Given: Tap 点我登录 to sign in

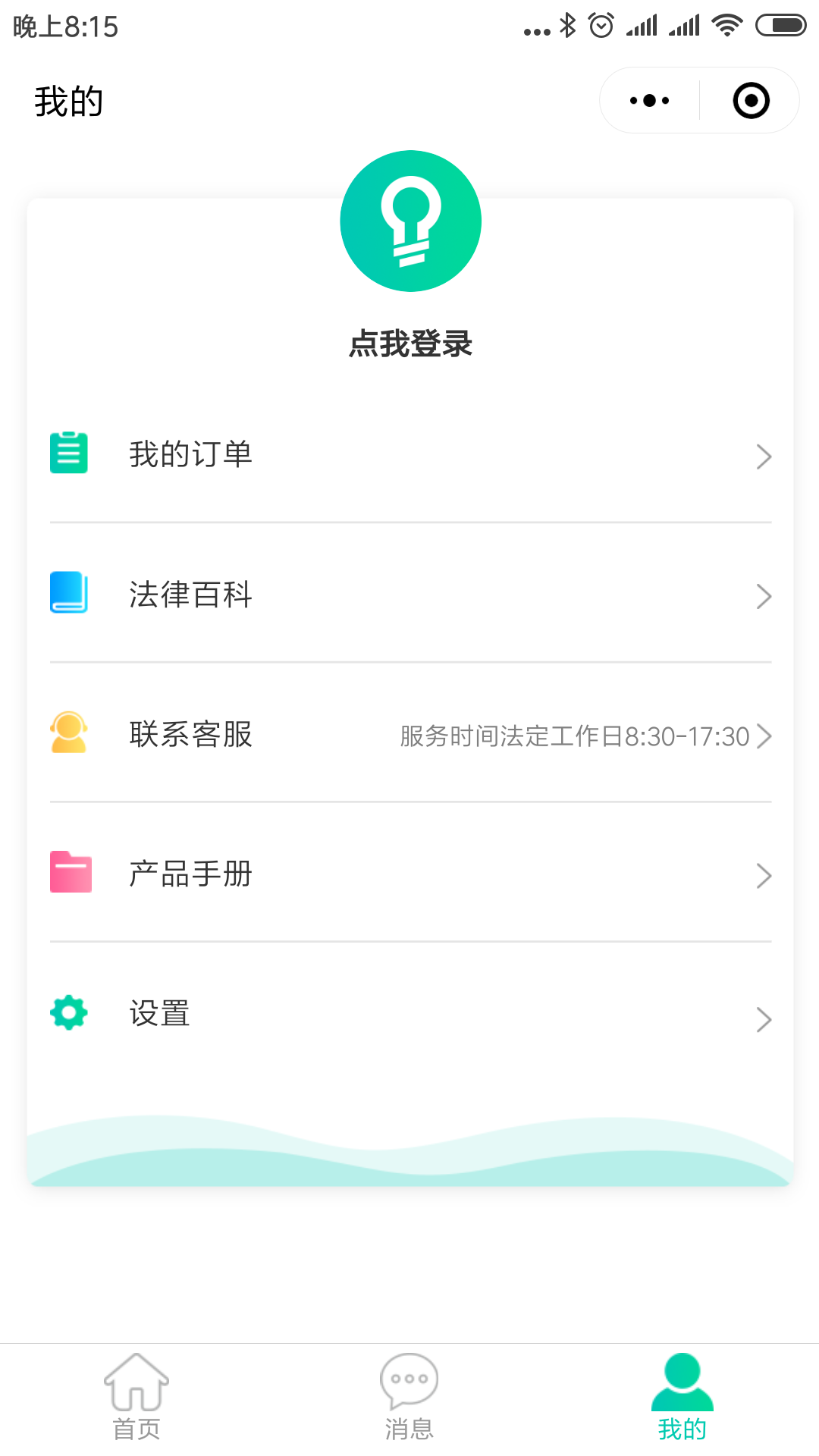Looking at the screenshot, I should point(409,343).
